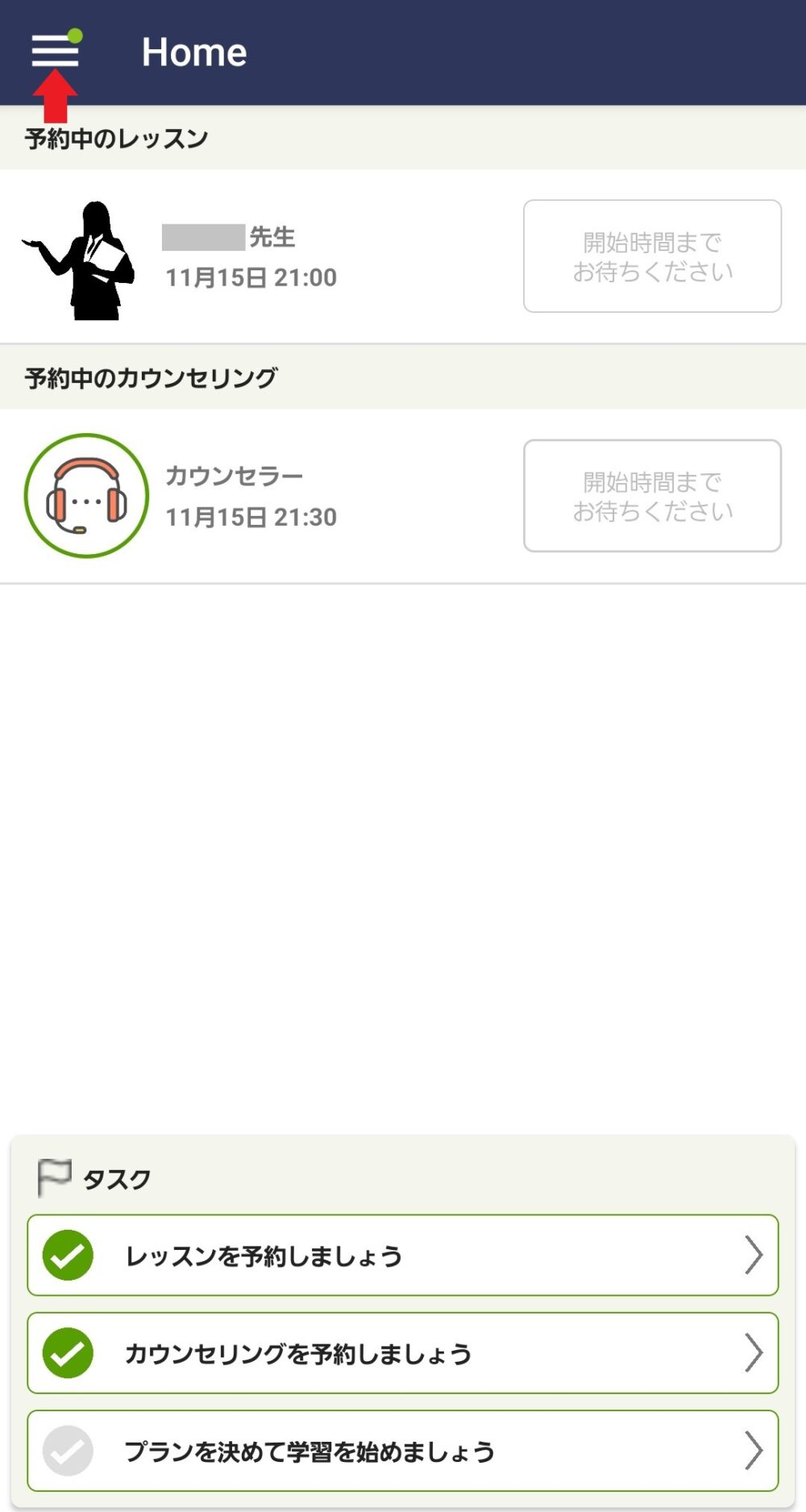Tap the counselor session wait-until-start button
Screen dimensions: 806x1512
[x=652, y=496]
